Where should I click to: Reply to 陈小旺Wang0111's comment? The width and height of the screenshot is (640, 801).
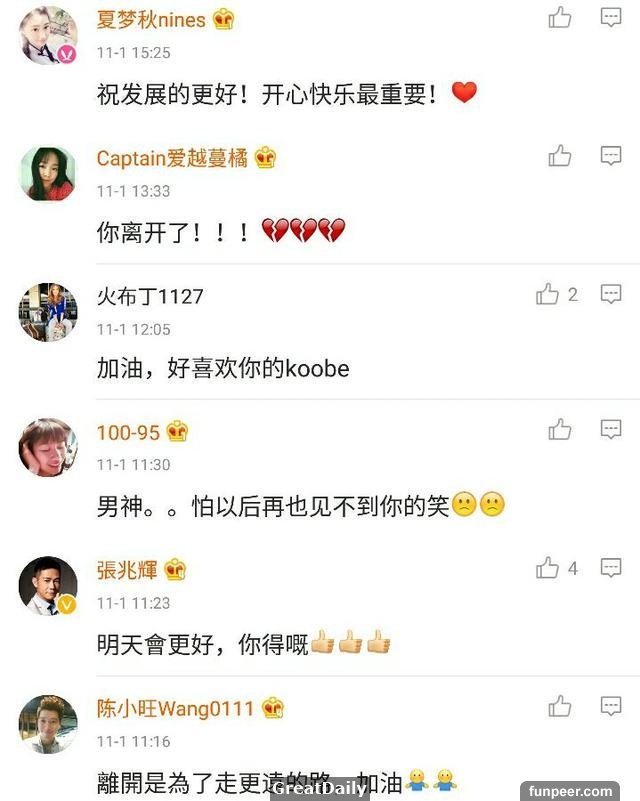coord(611,707)
